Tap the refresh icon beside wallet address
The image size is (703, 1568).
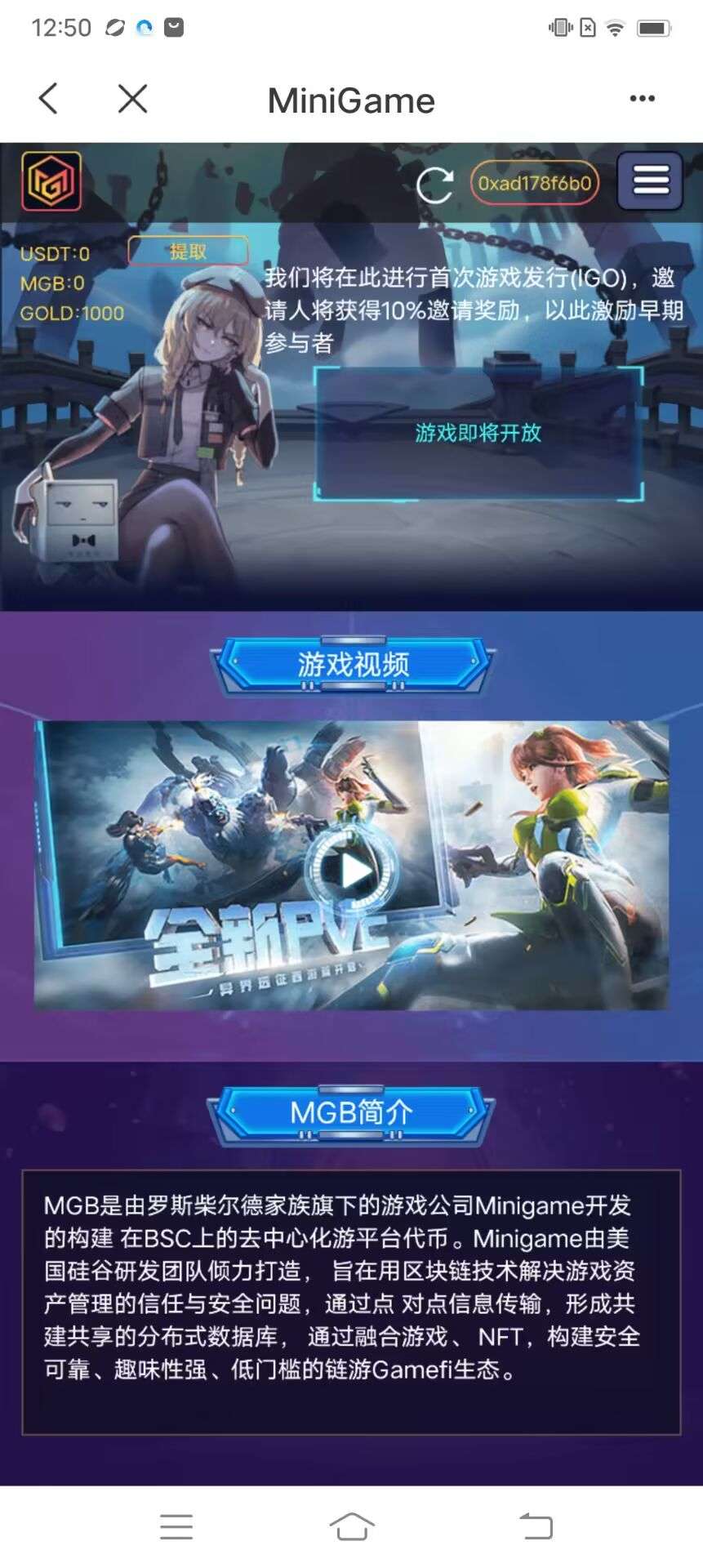pos(434,184)
